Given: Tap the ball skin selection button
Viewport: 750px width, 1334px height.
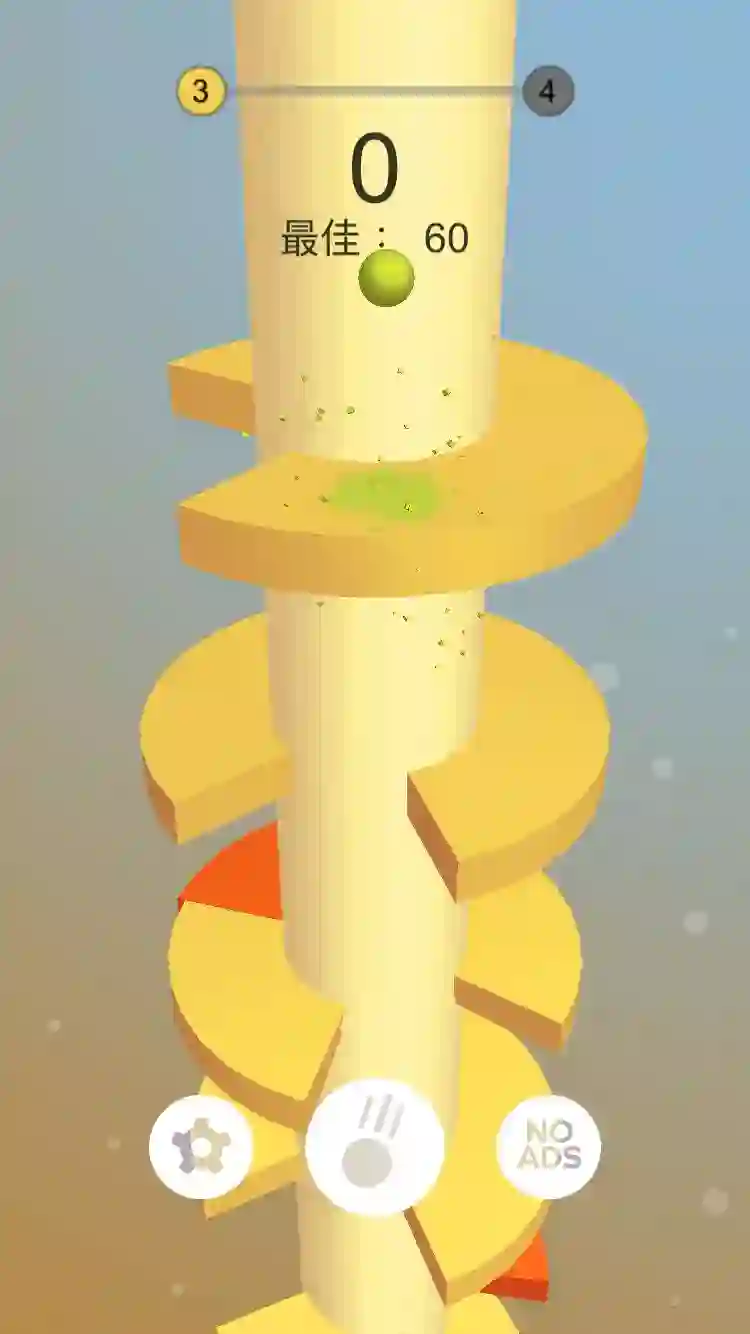Looking at the screenshot, I should pyautogui.click(x=374, y=1147).
